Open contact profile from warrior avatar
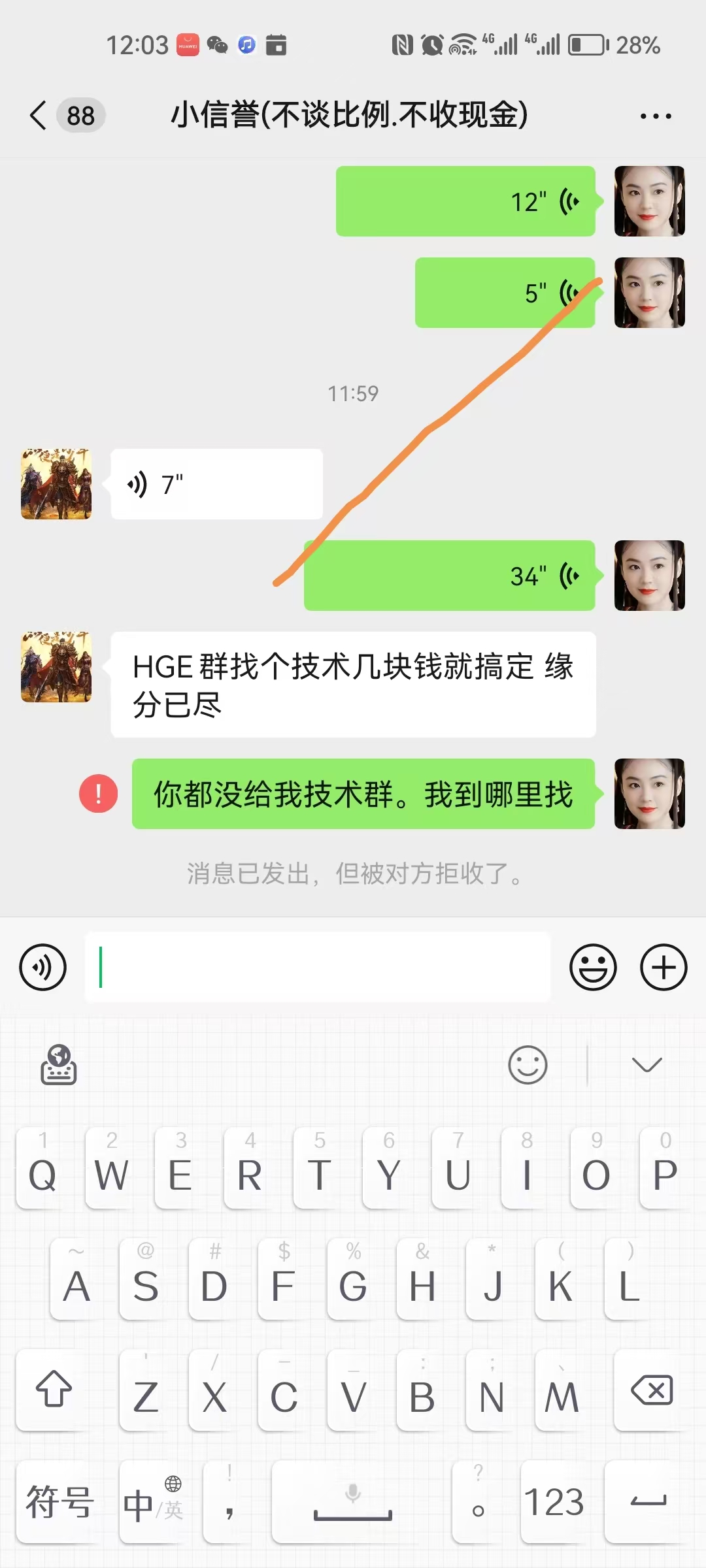Image resolution: width=706 pixels, height=1568 pixels. 56,484
